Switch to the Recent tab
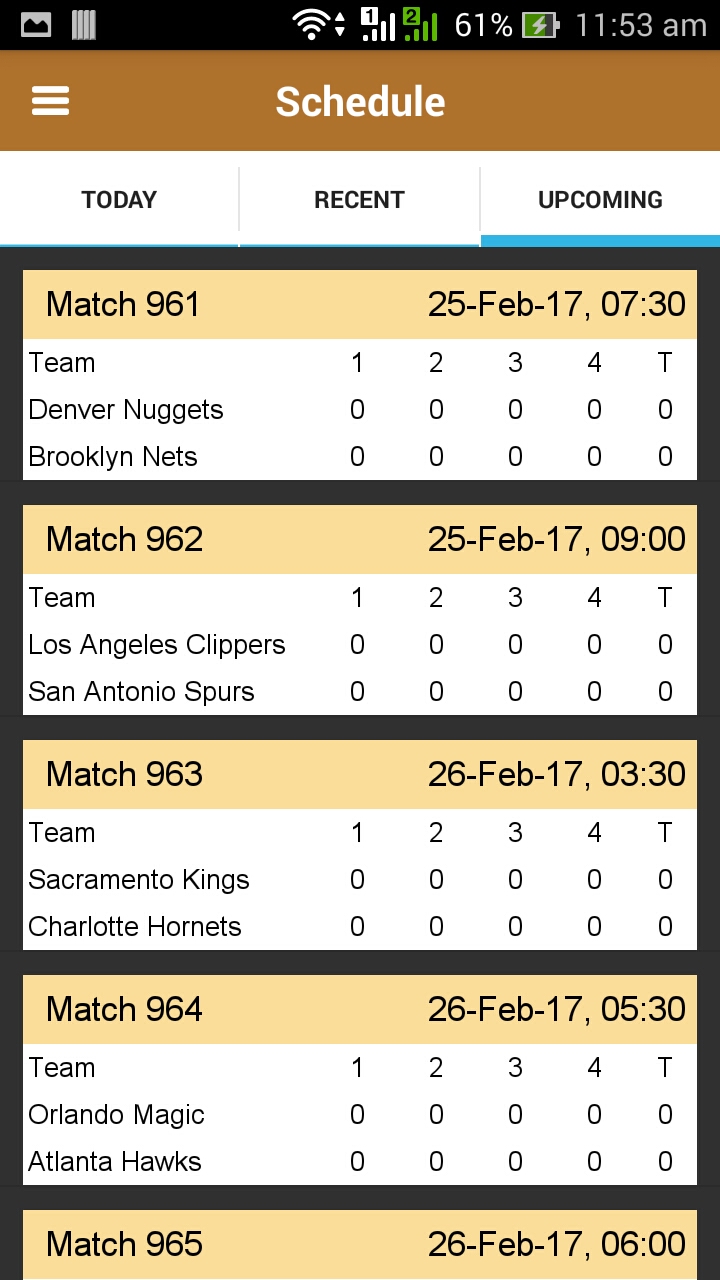The image size is (720, 1280). 359,200
